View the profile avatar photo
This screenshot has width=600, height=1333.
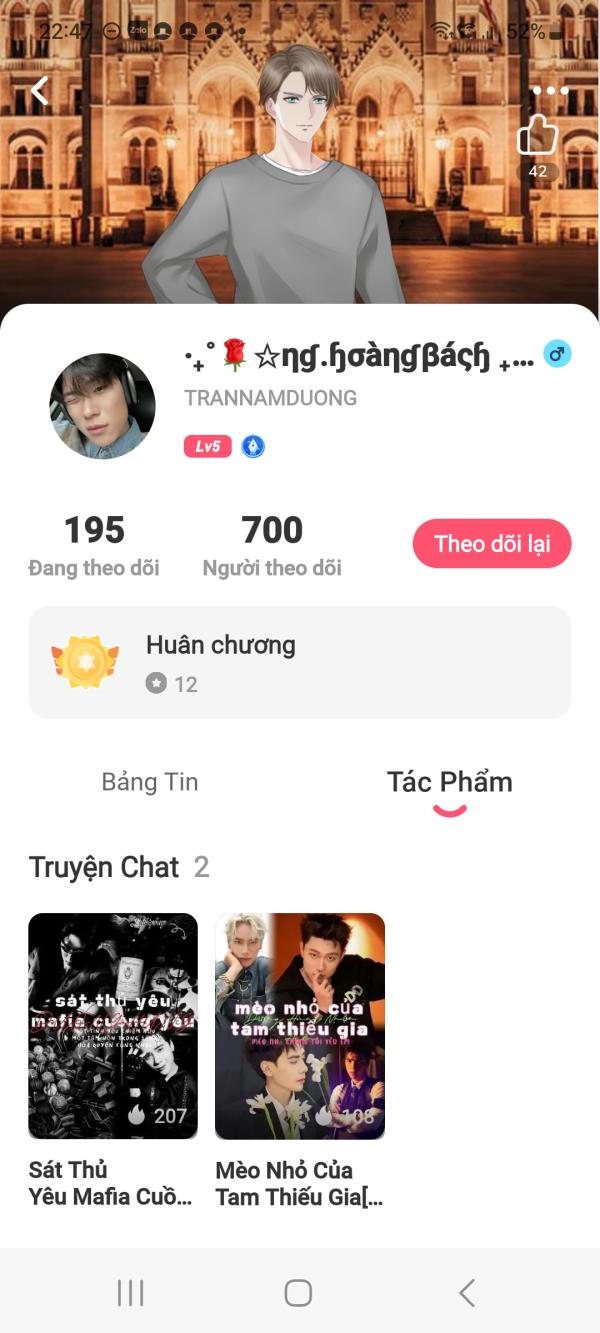(x=102, y=406)
